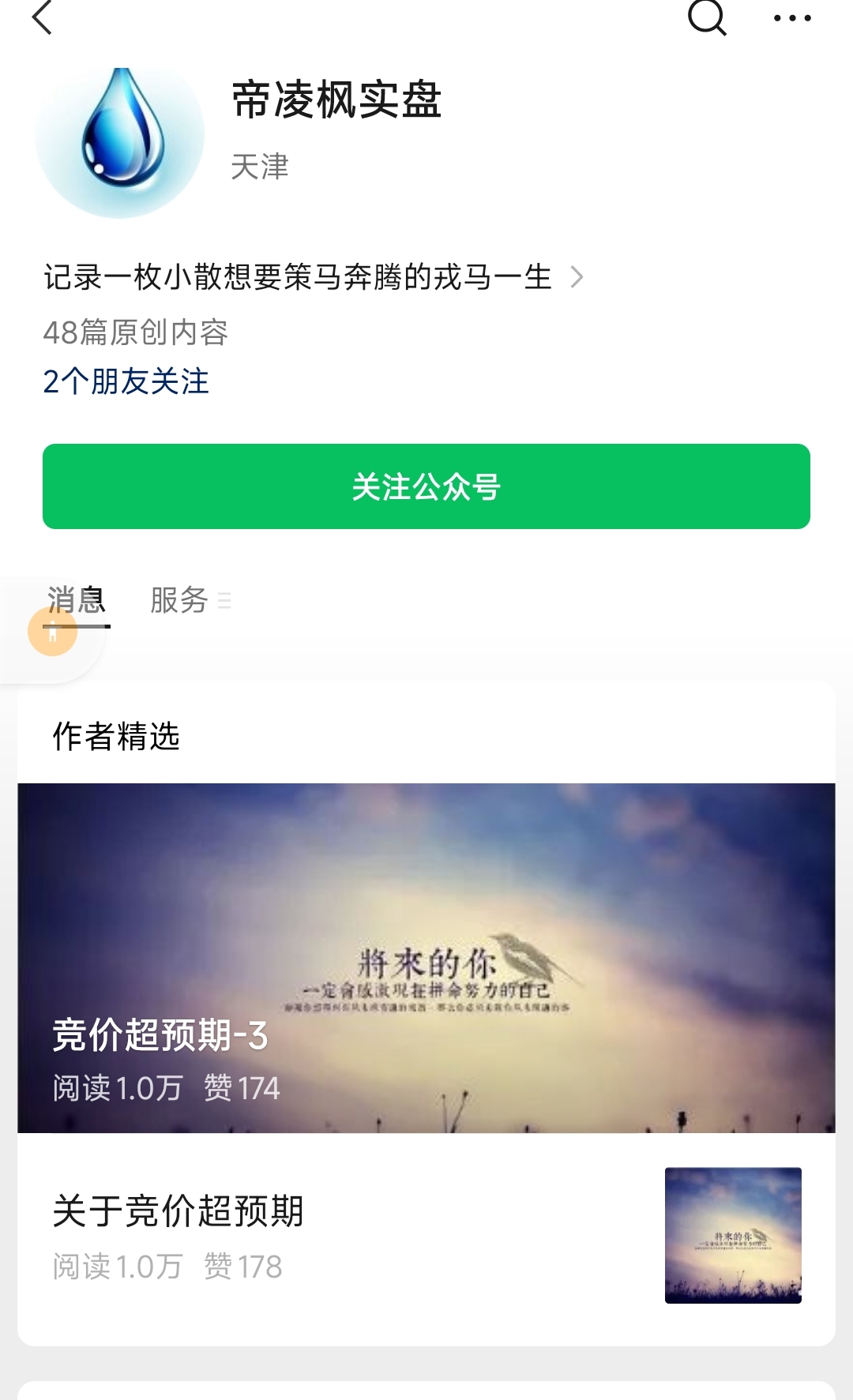This screenshot has width=853, height=1400.
Task: Switch to the 服务 tab
Action: pyautogui.click(x=180, y=601)
